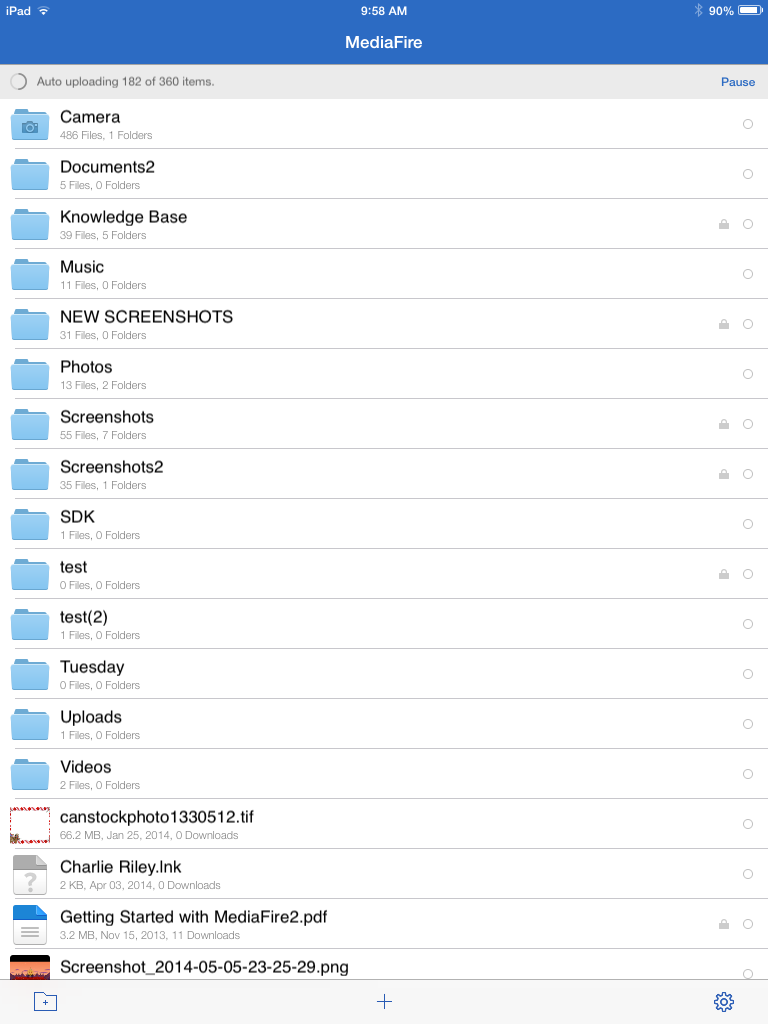Select the Music folder circle
The width and height of the screenshot is (768, 1024).
[747, 274]
